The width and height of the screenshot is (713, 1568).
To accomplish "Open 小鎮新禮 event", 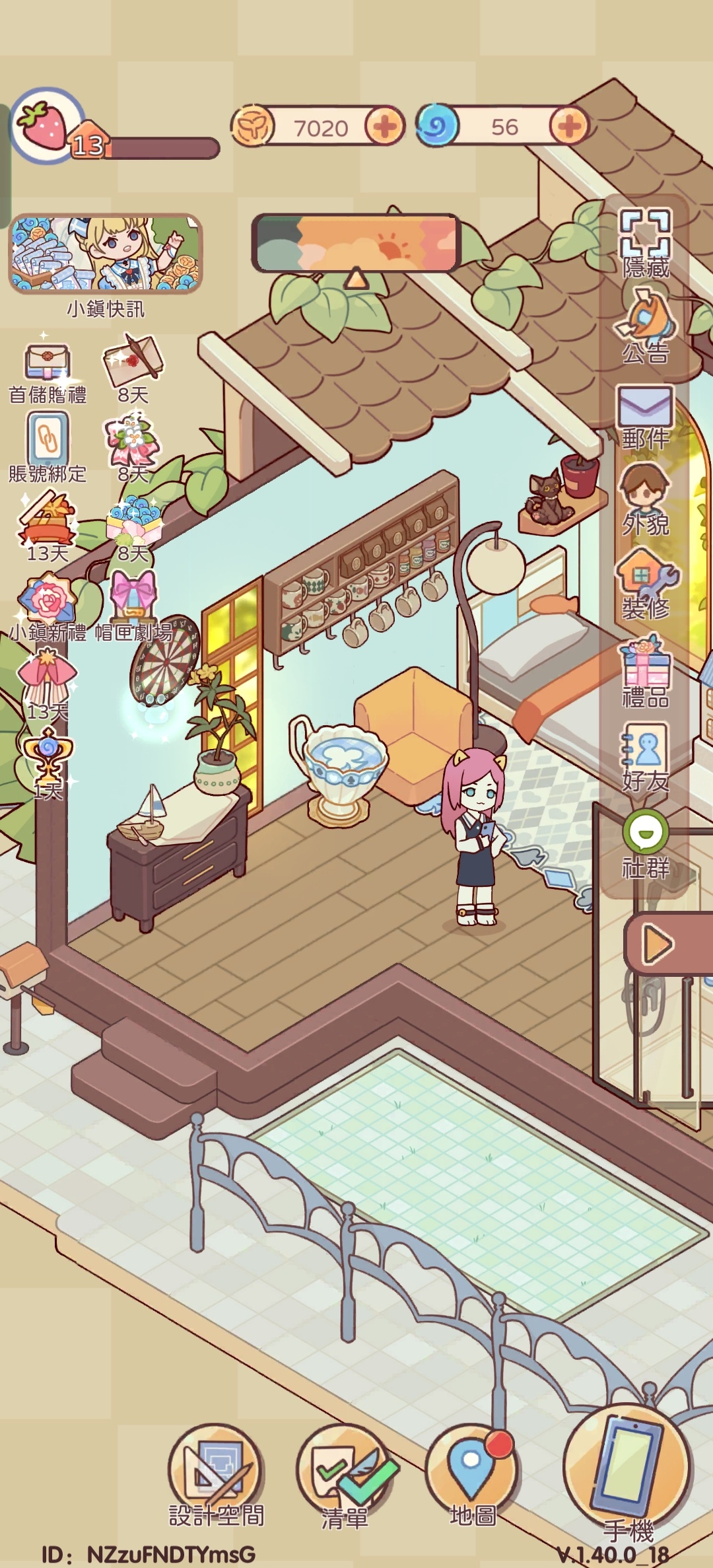I will [48, 604].
